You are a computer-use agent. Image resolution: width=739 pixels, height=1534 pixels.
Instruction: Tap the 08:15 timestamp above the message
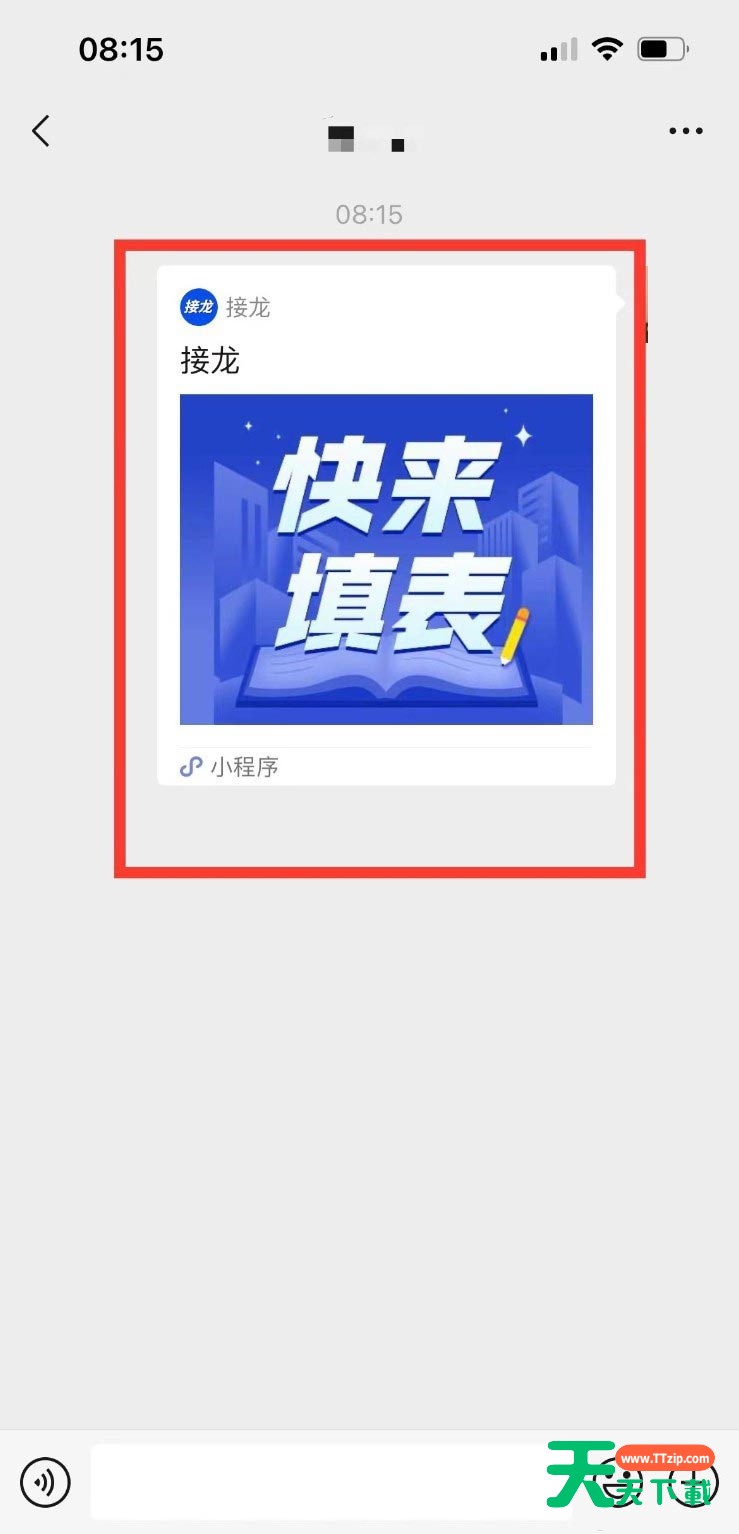tap(369, 214)
